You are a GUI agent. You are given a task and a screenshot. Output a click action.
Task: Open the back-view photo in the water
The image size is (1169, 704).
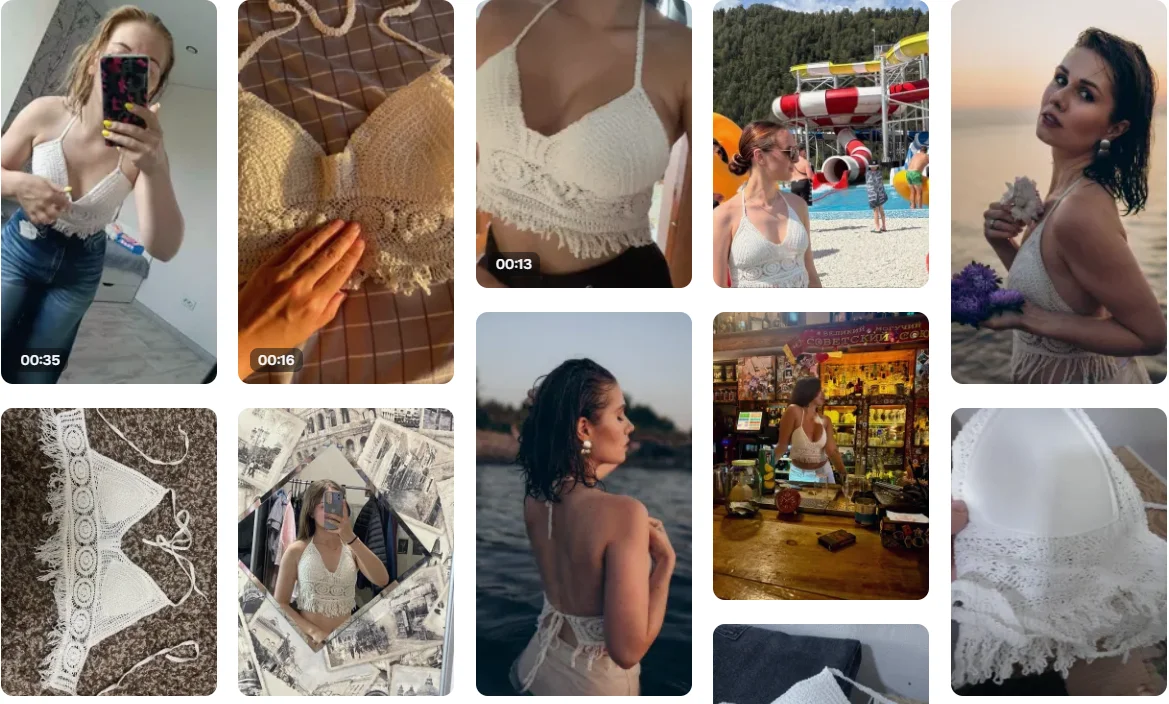(x=583, y=503)
